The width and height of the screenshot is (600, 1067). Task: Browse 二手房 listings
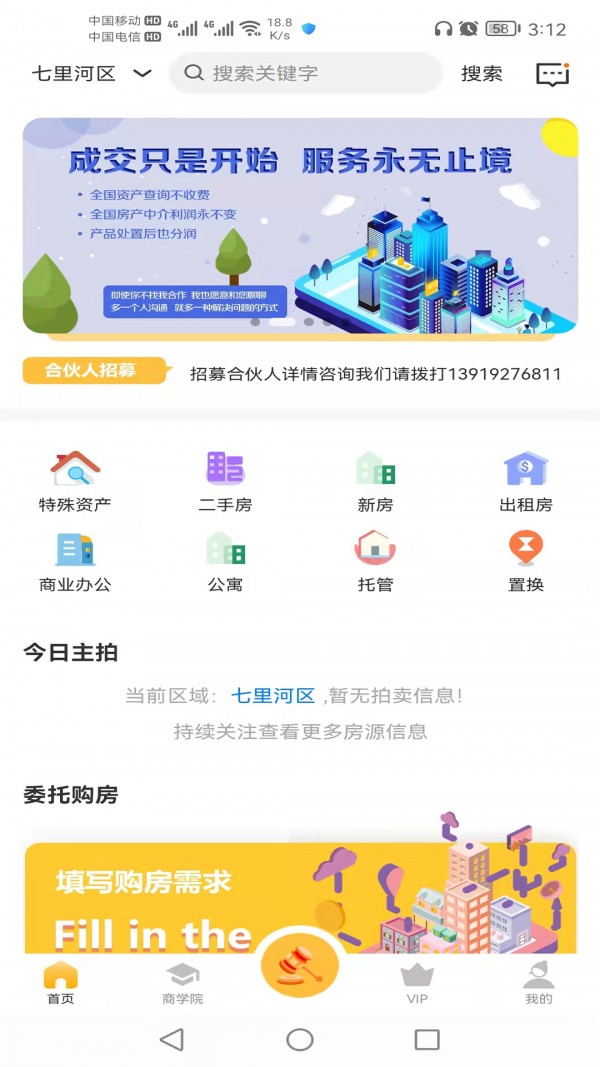225,481
